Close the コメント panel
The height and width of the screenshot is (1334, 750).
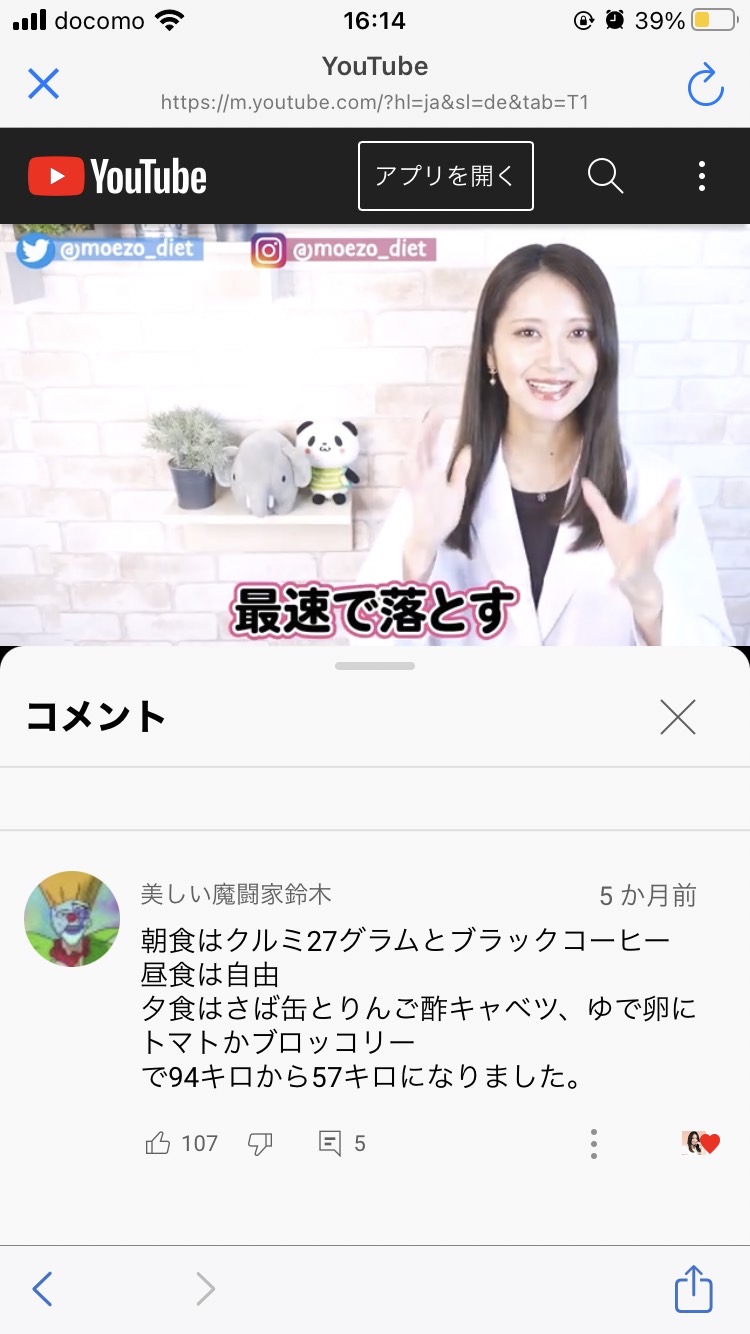tap(678, 717)
